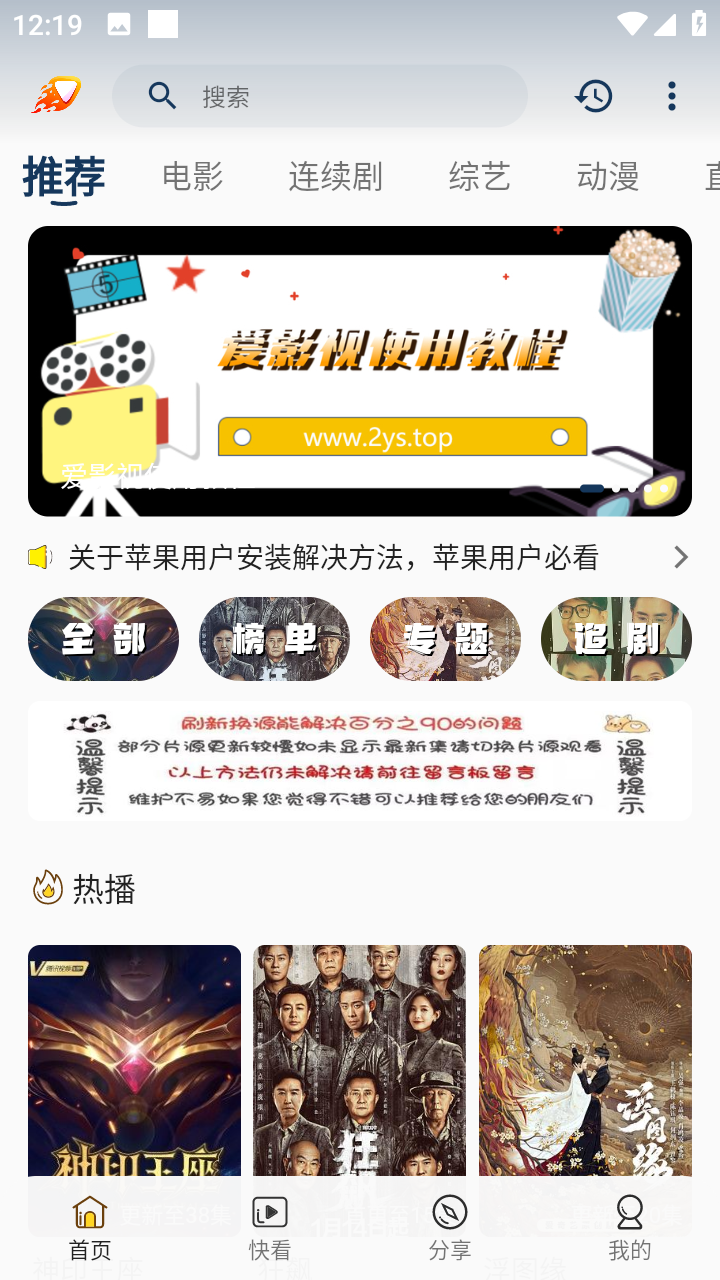This screenshot has height=1280, width=720.
Task: Open the 我的 profile tab
Action: (630, 1227)
